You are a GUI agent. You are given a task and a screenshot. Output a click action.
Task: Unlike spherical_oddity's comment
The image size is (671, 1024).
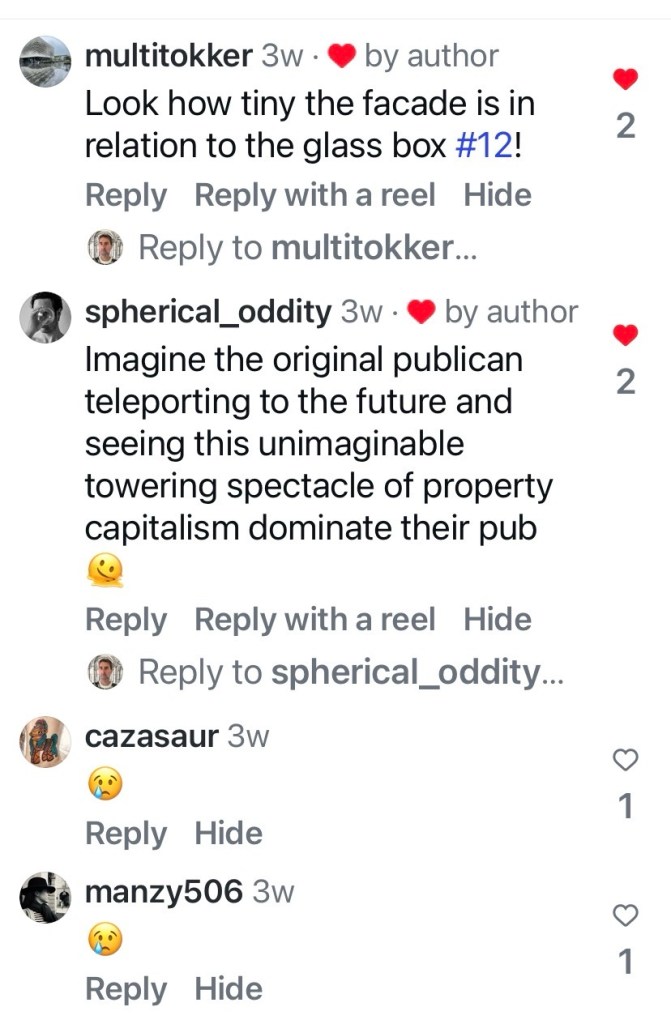pyautogui.click(x=625, y=336)
